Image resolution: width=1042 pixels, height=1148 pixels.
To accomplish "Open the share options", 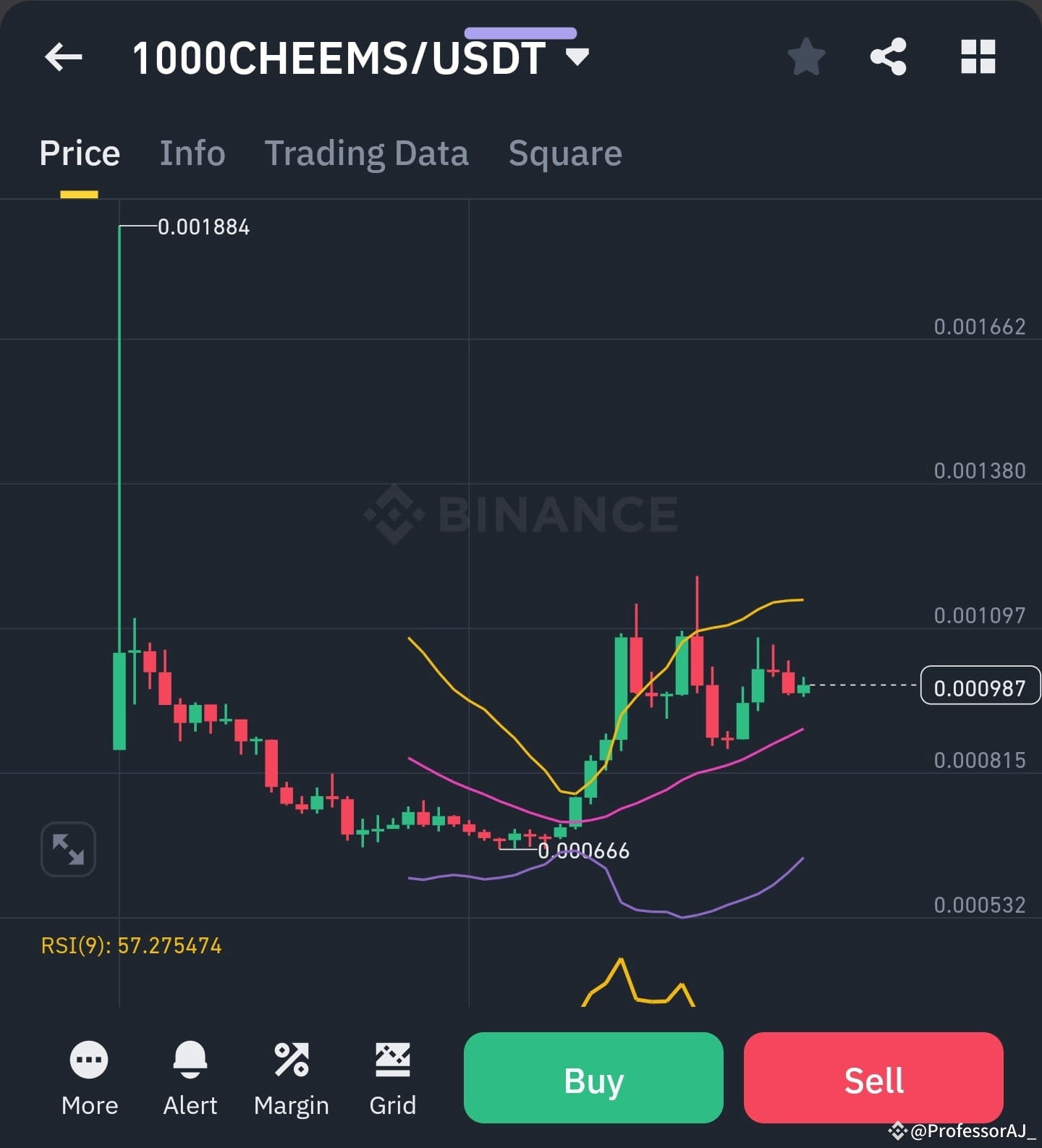I will pyautogui.click(x=889, y=57).
